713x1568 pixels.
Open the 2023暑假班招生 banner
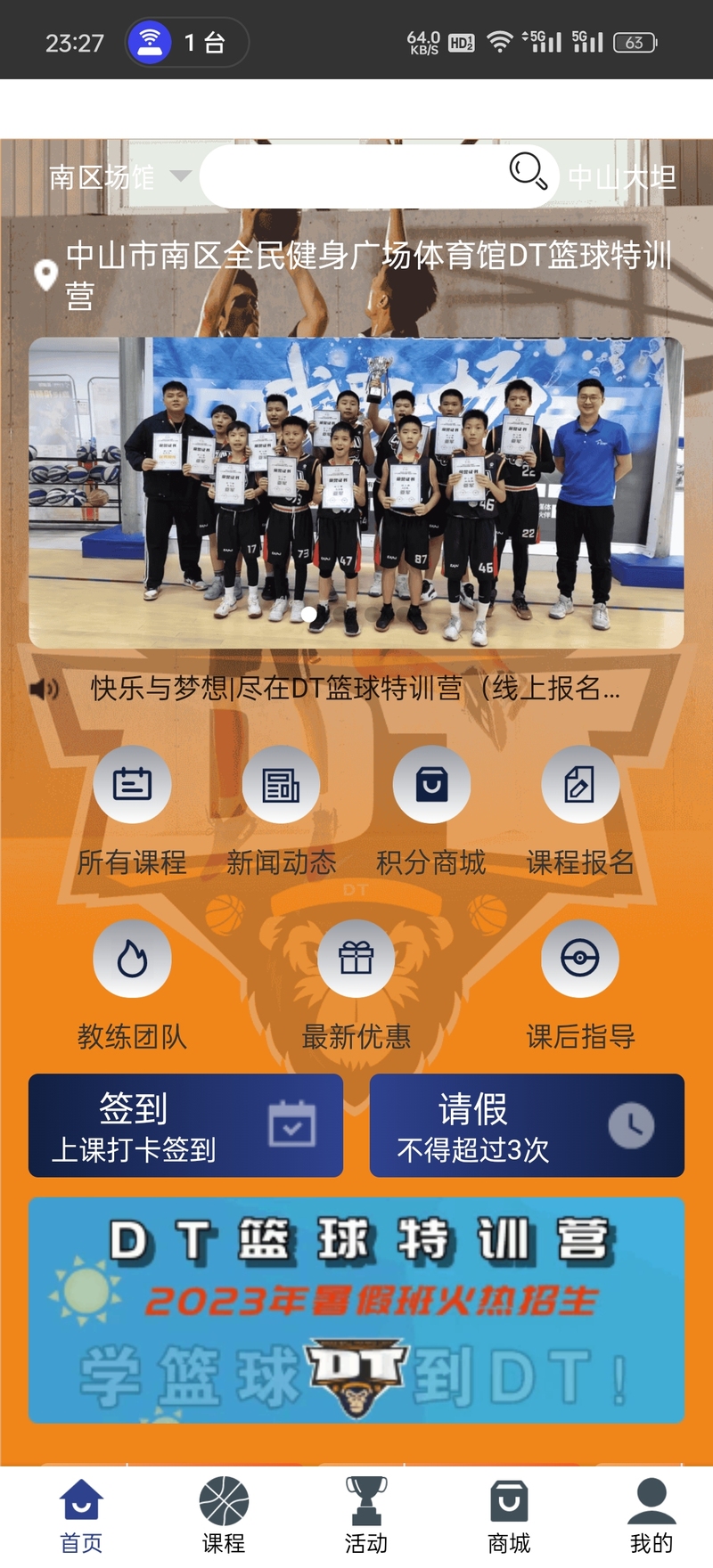pos(356,1310)
